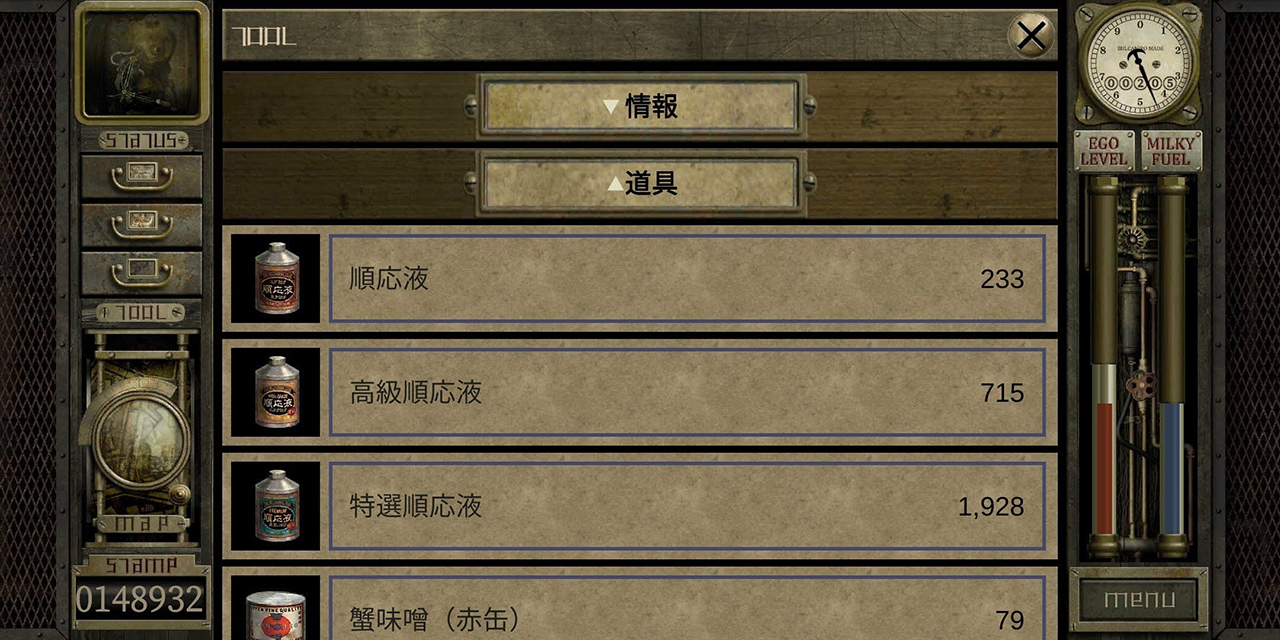Expand the 情報 section
Screen dimensions: 1280x640
640,107
